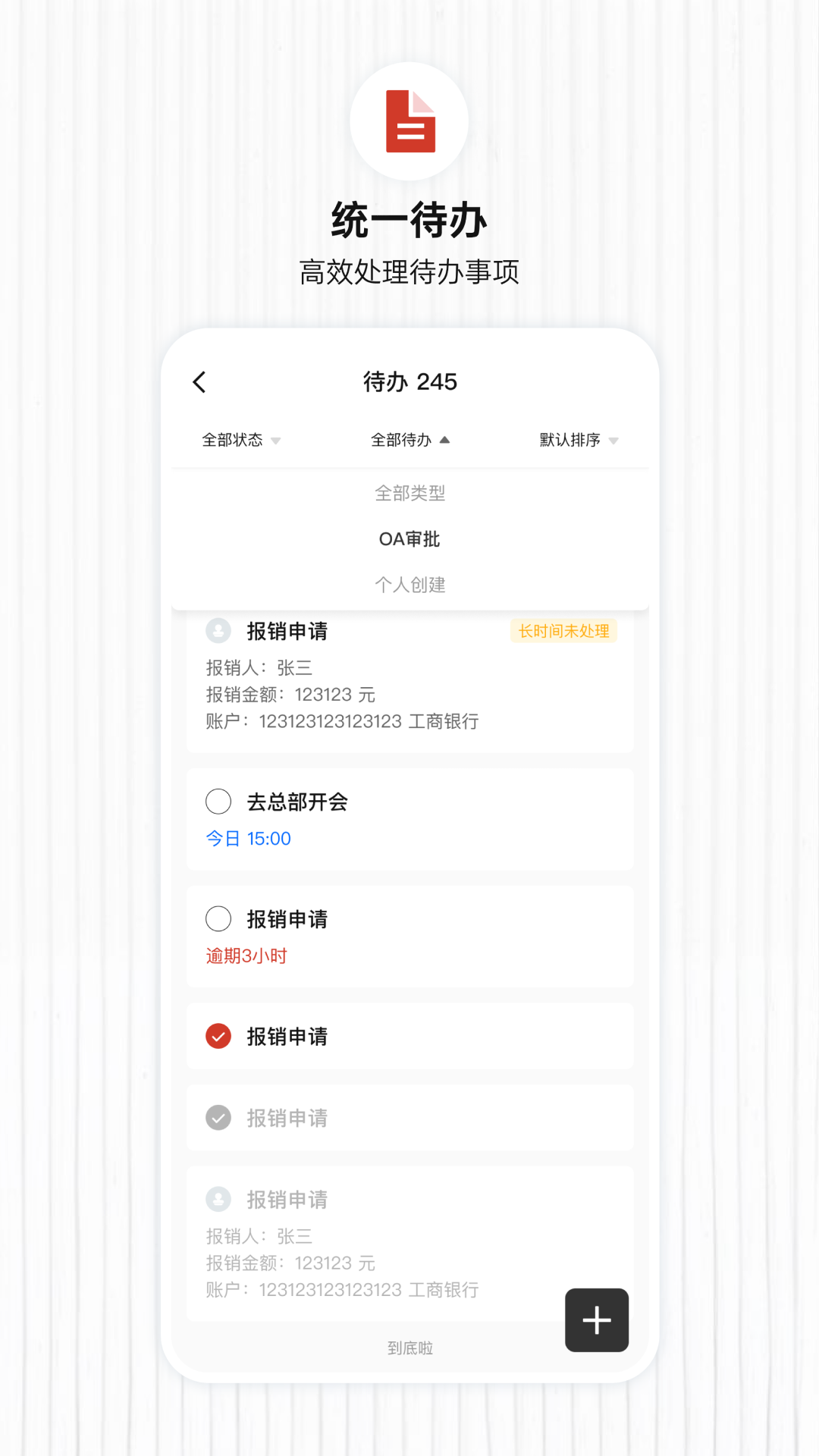Collapse the 全部待办 dropdown
819x1456 pixels.
(x=409, y=440)
